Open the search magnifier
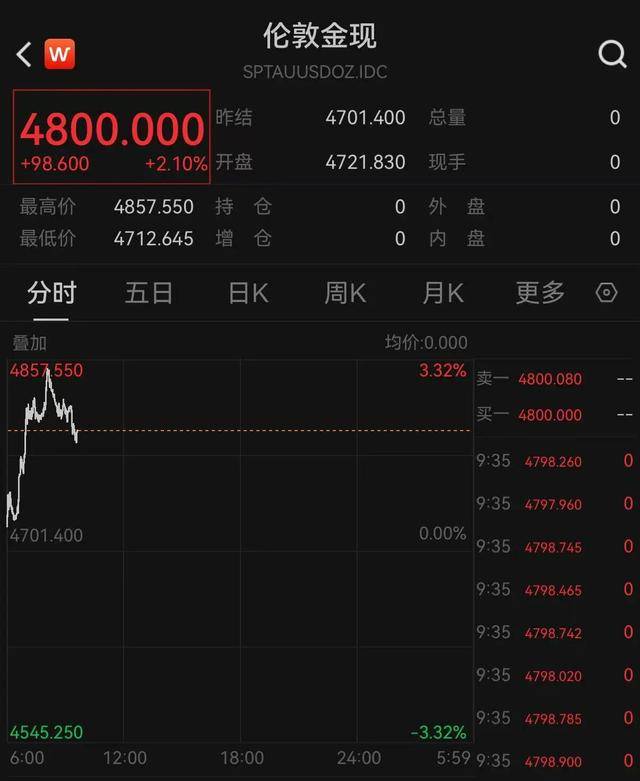This screenshot has height=781, width=640. tap(612, 54)
